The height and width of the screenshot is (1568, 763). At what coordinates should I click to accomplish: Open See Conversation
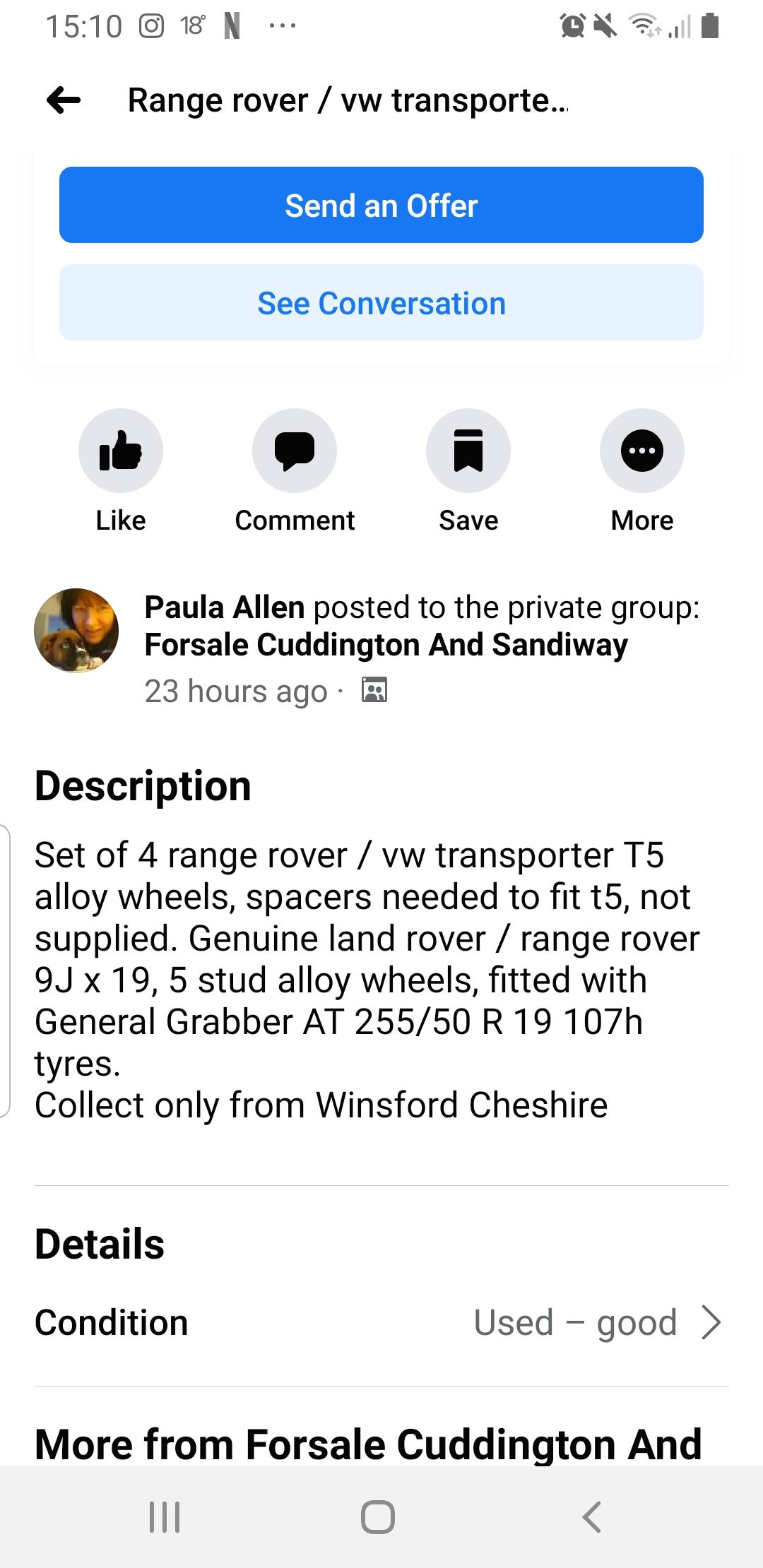381,302
